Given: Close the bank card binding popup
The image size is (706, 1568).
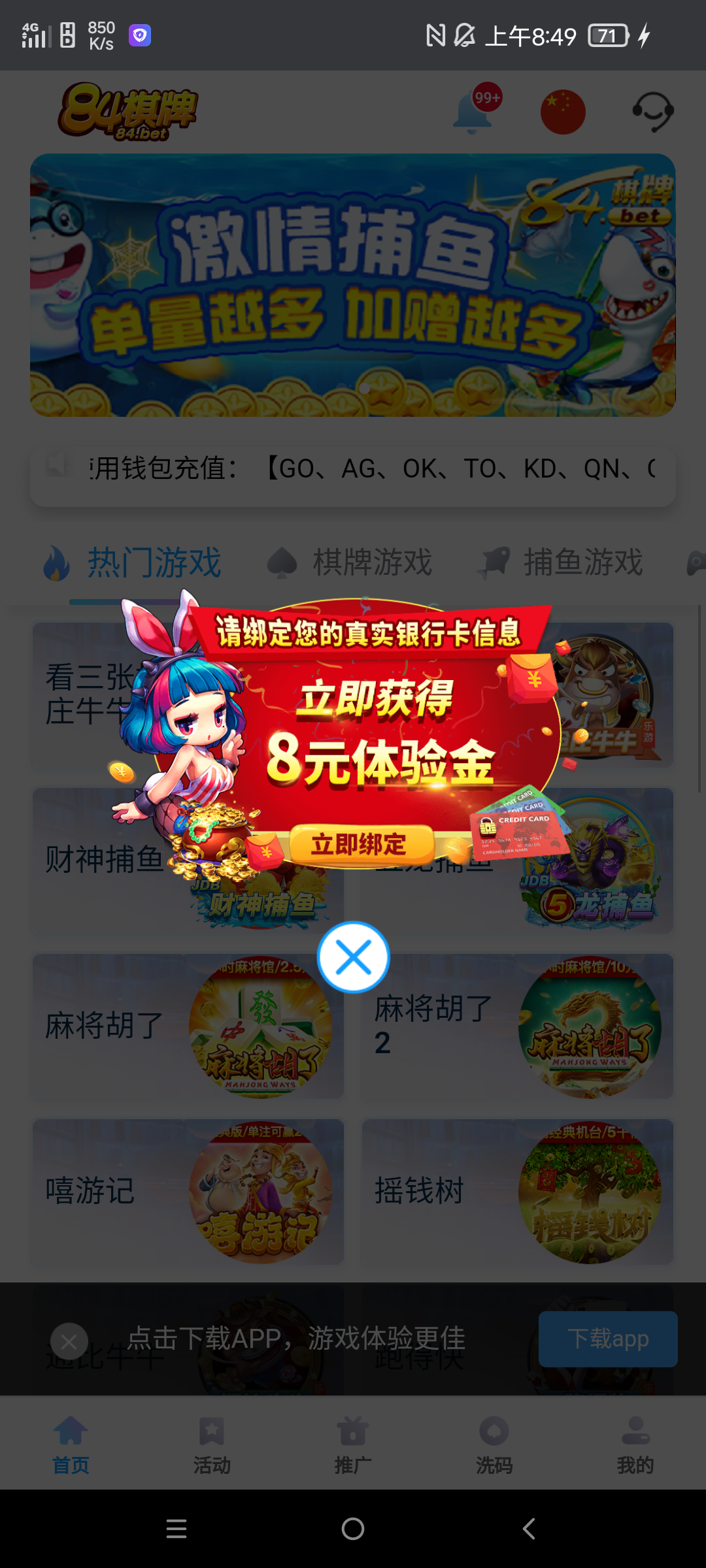Looking at the screenshot, I should click(x=353, y=958).
